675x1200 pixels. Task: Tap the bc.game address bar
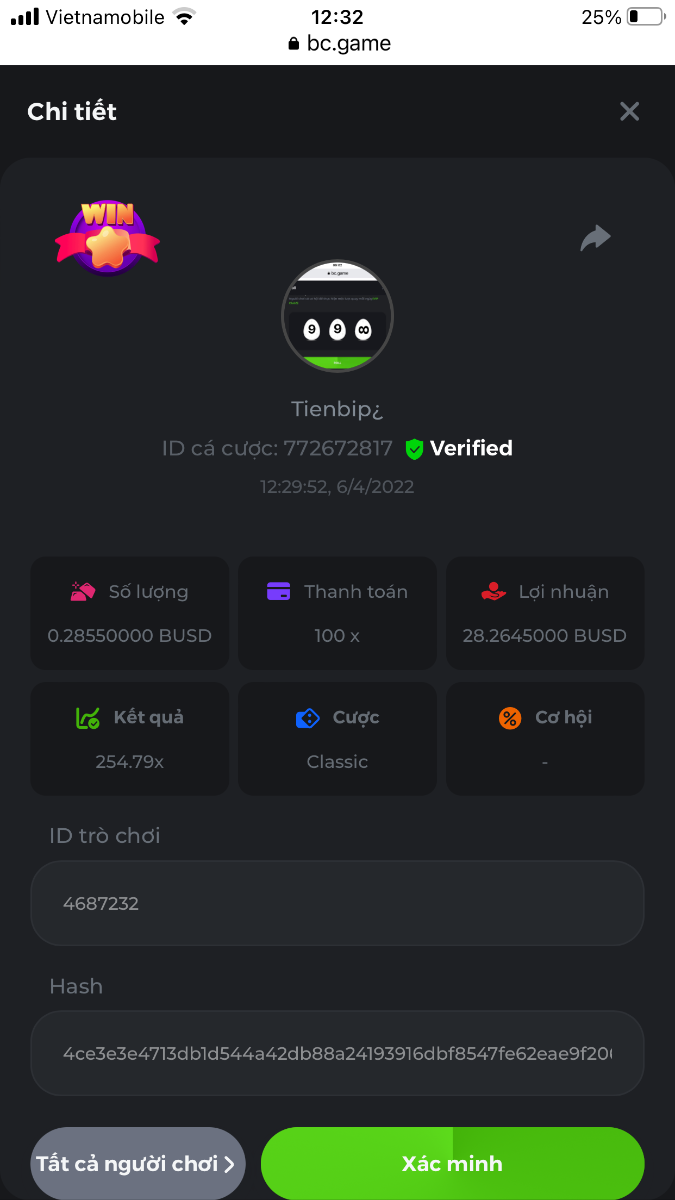[338, 43]
